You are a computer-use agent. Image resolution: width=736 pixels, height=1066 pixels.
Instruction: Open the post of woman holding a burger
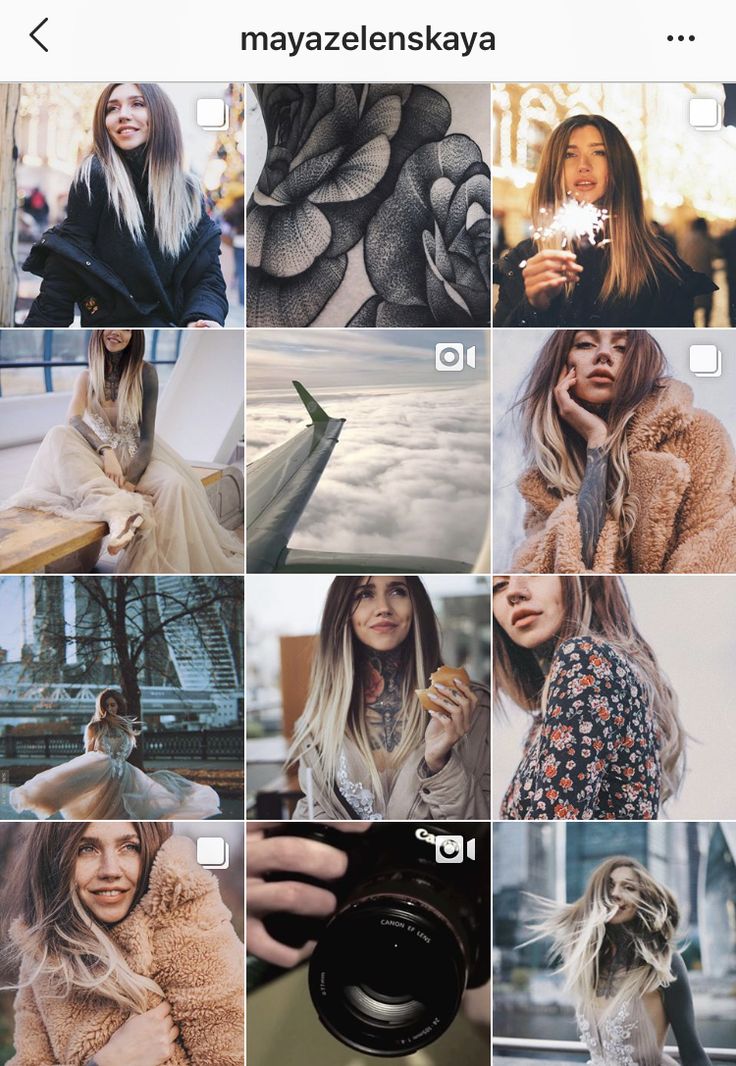click(x=368, y=697)
